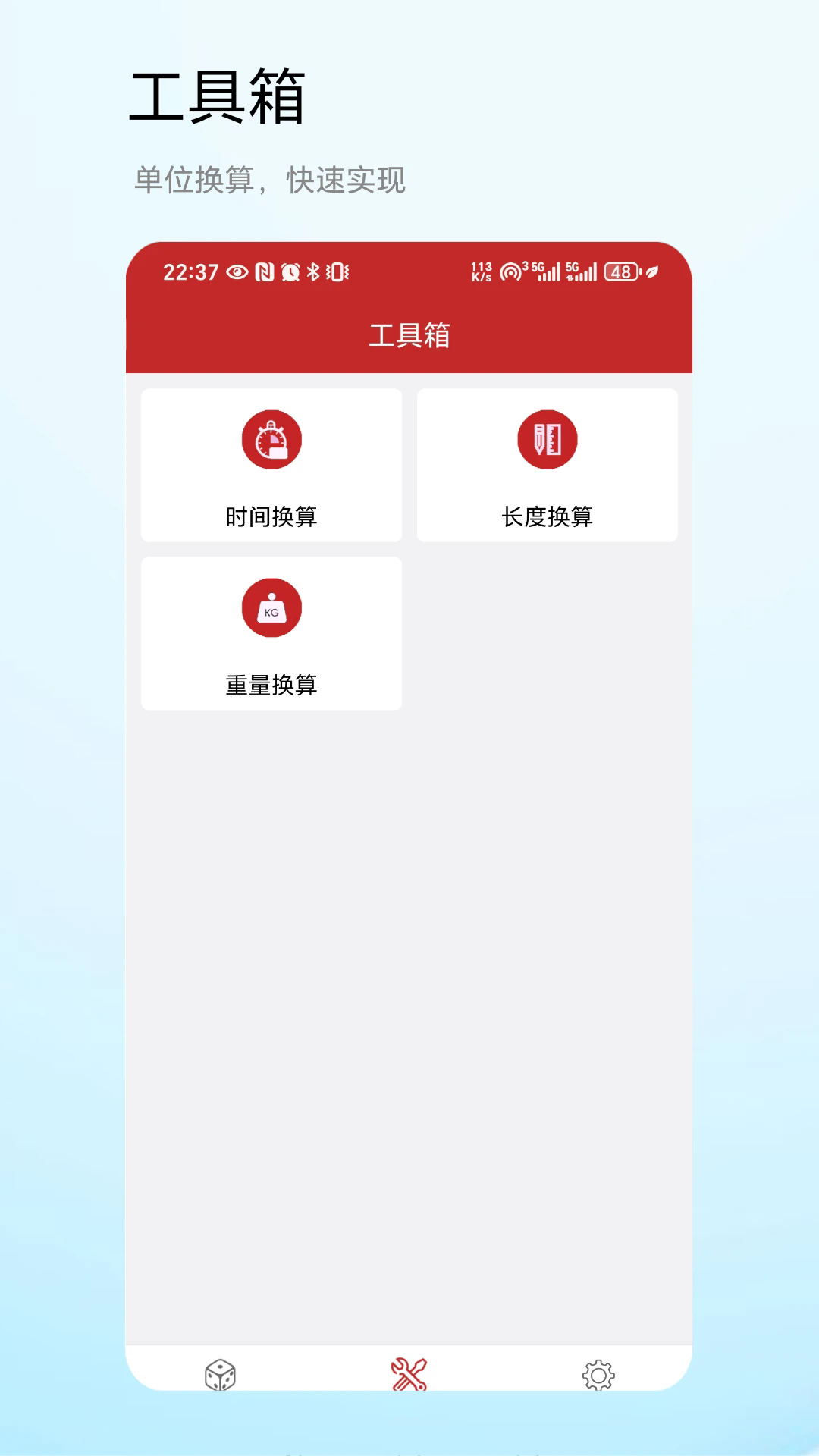Toggle the vibrate mode icon
This screenshot has height=1456, width=819.
[x=339, y=271]
